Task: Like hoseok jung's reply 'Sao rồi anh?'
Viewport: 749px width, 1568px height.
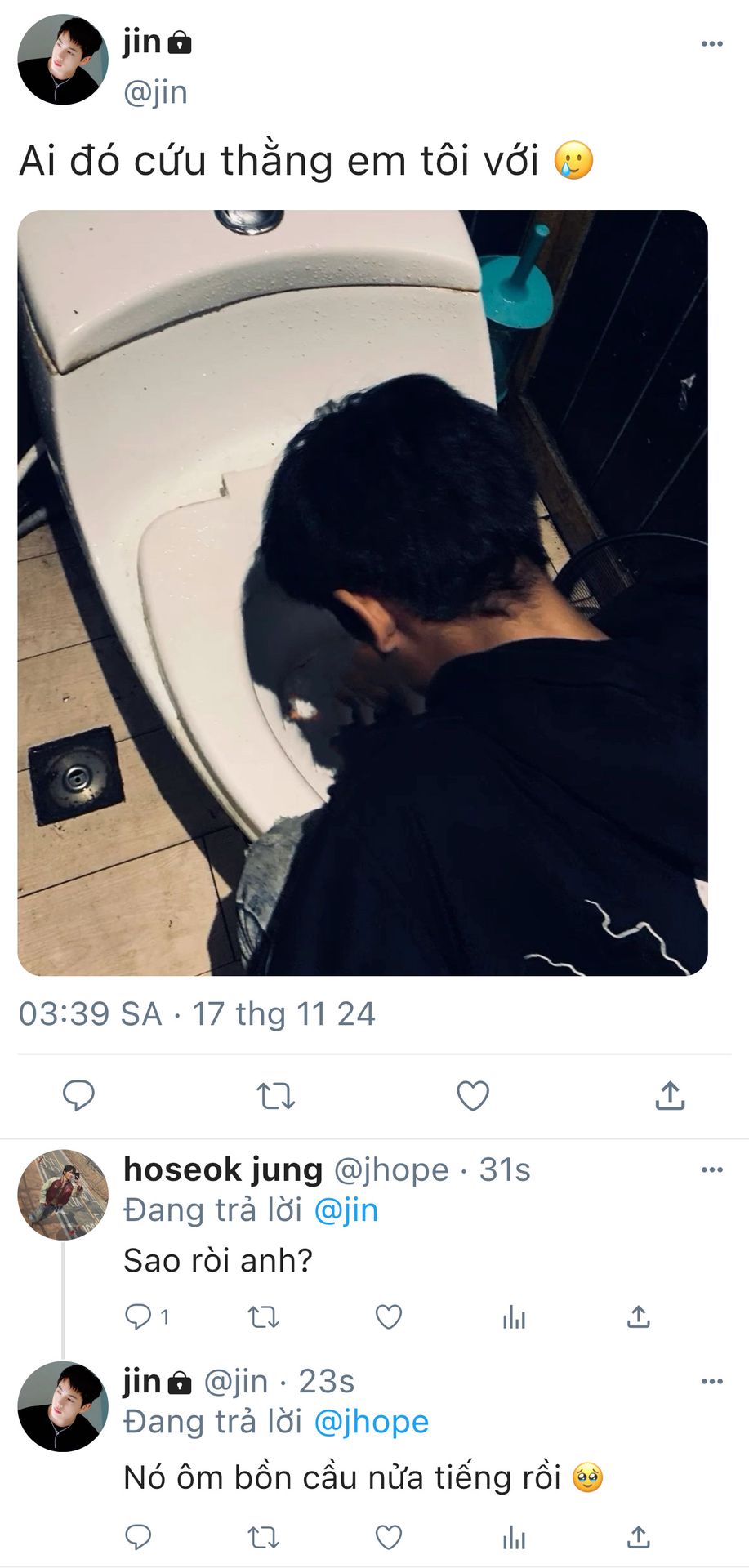Action: coord(388,1316)
